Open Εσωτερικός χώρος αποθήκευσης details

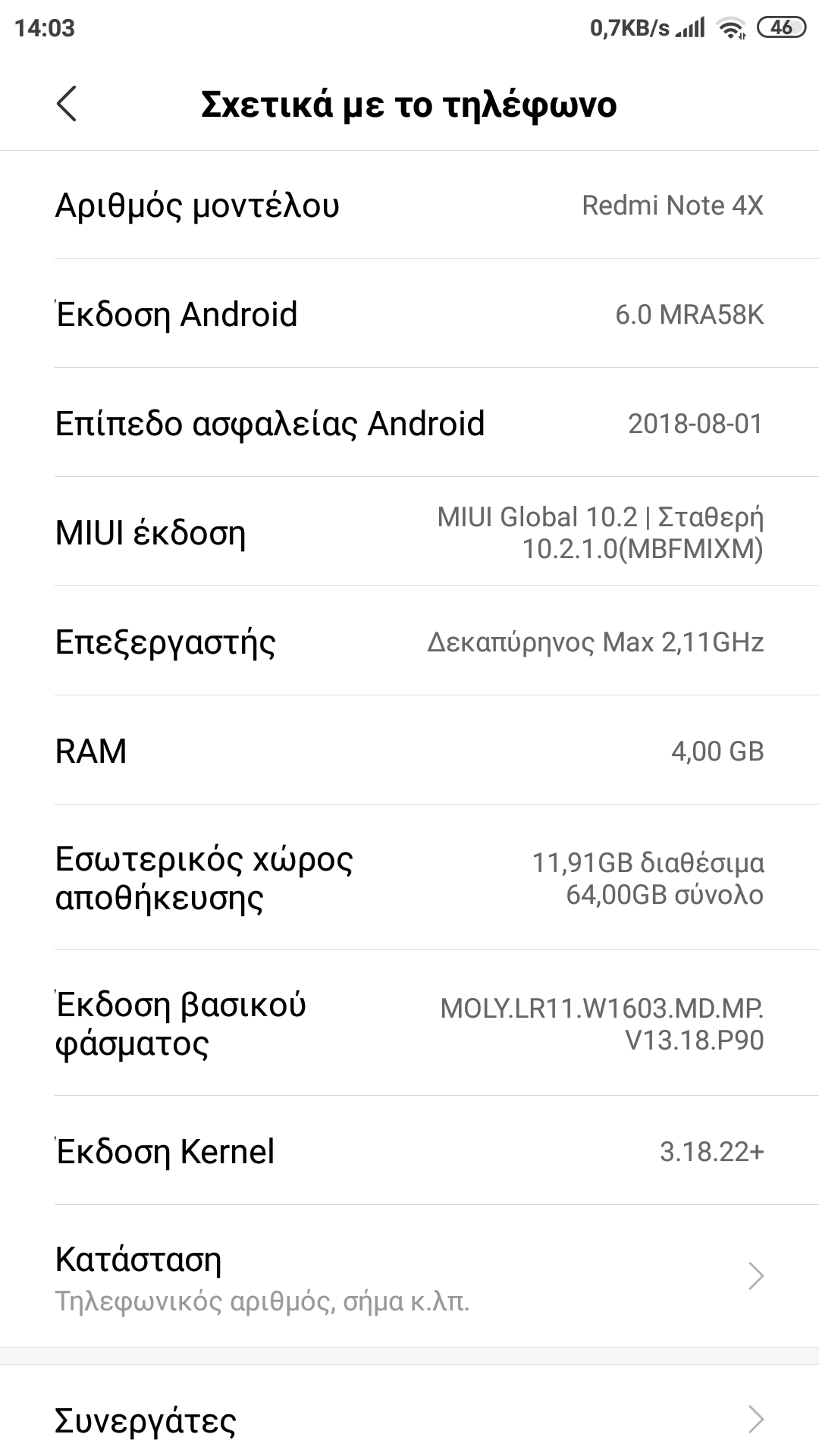(409, 878)
